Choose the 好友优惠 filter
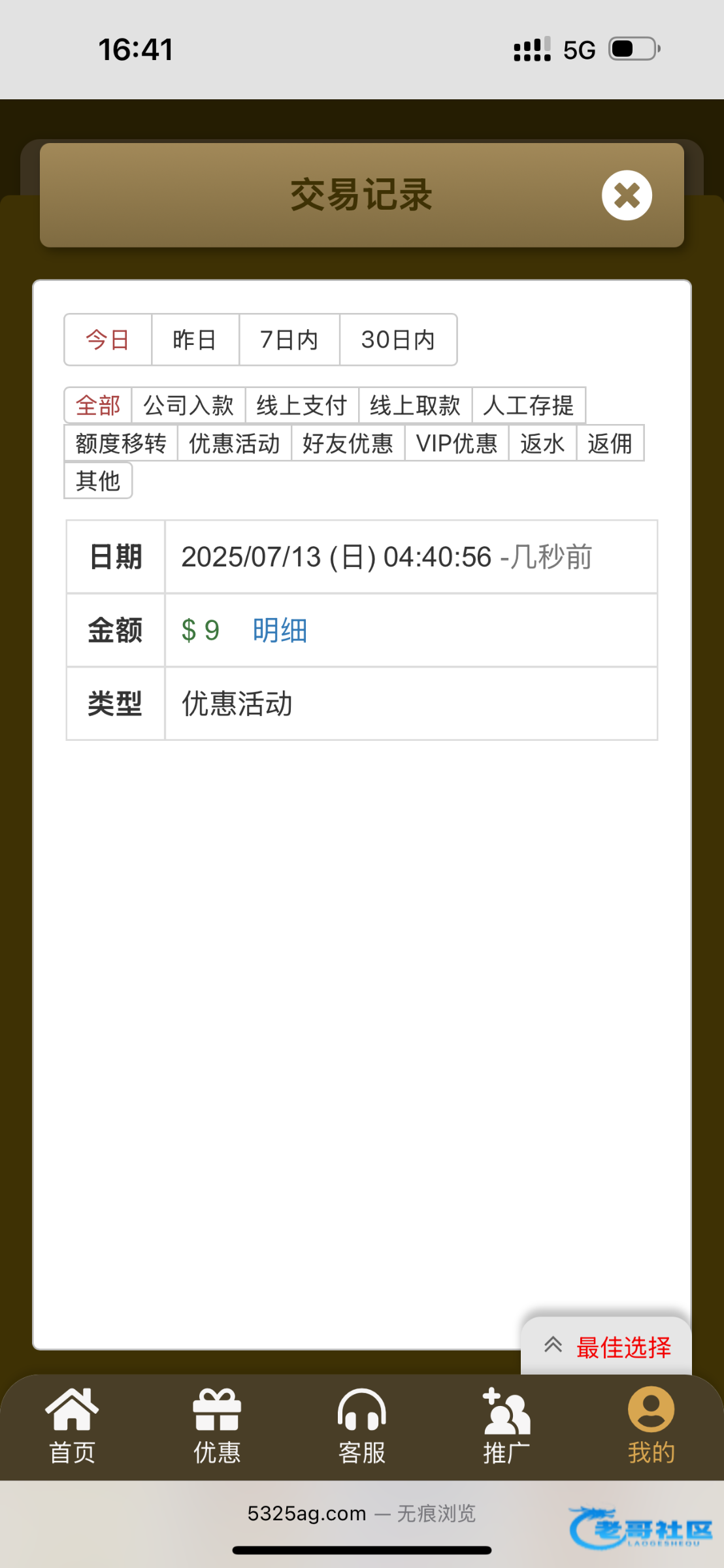This screenshot has height=1568, width=724. [348, 444]
